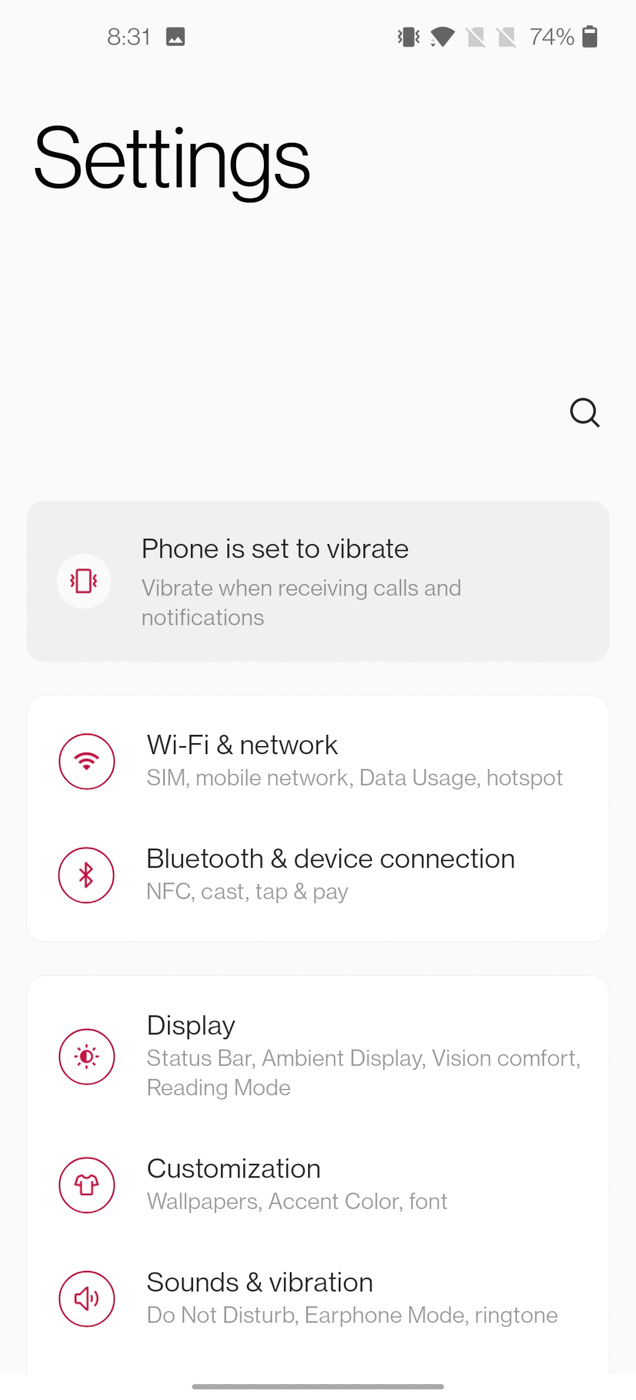636x1400 pixels.
Task: Select the Customization row
Action: 318,1184
